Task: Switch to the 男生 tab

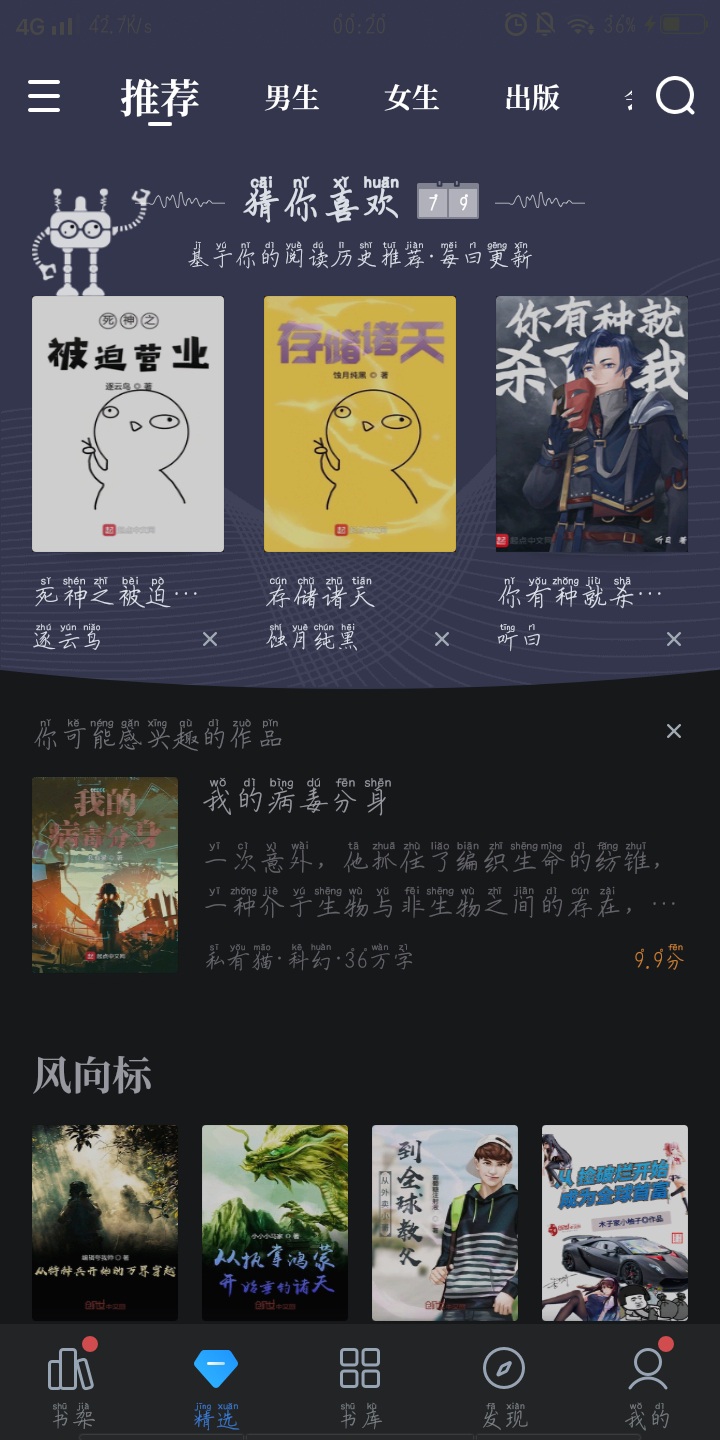Action: tap(292, 98)
